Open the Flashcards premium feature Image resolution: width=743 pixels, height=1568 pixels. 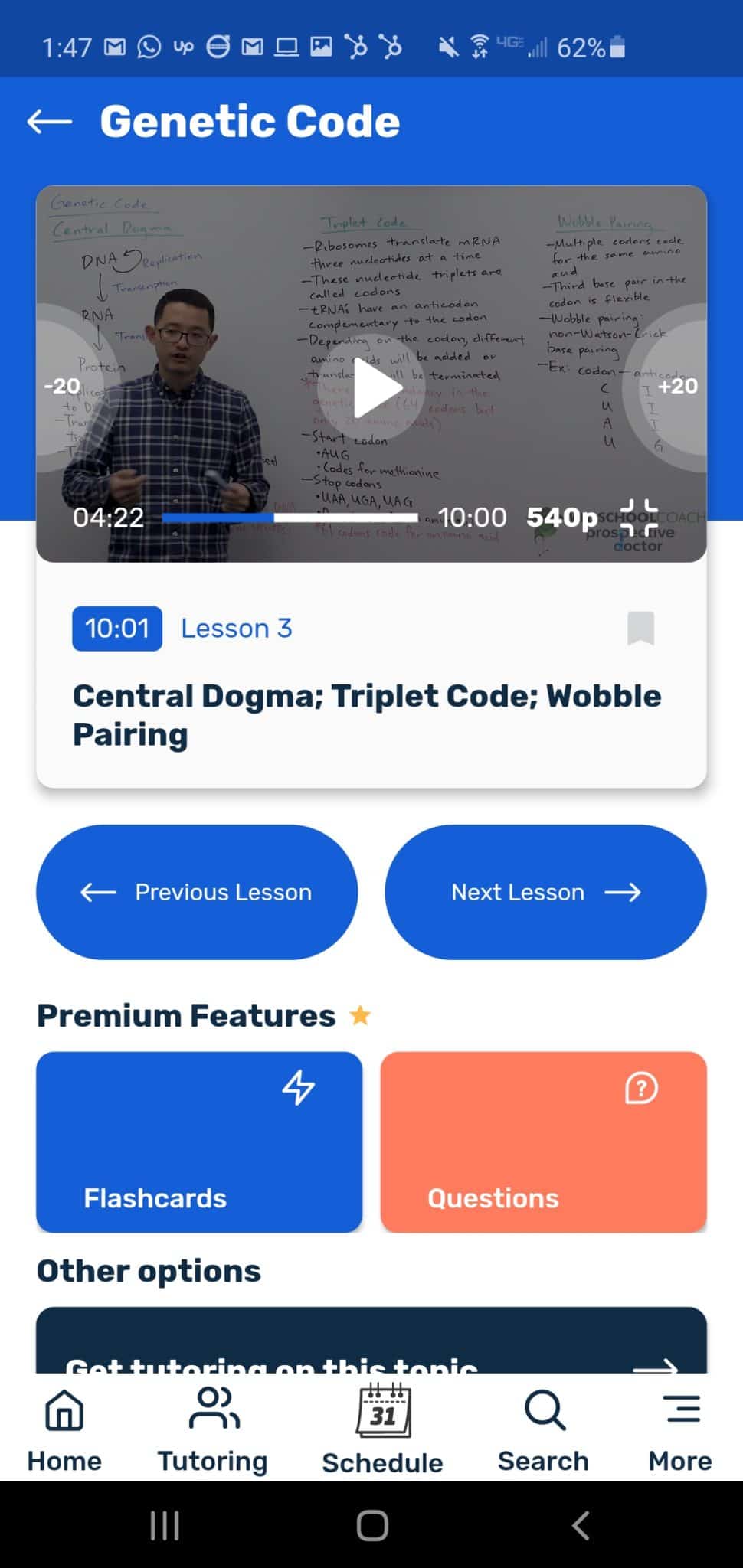pyautogui.click(x=199, y=1142)
